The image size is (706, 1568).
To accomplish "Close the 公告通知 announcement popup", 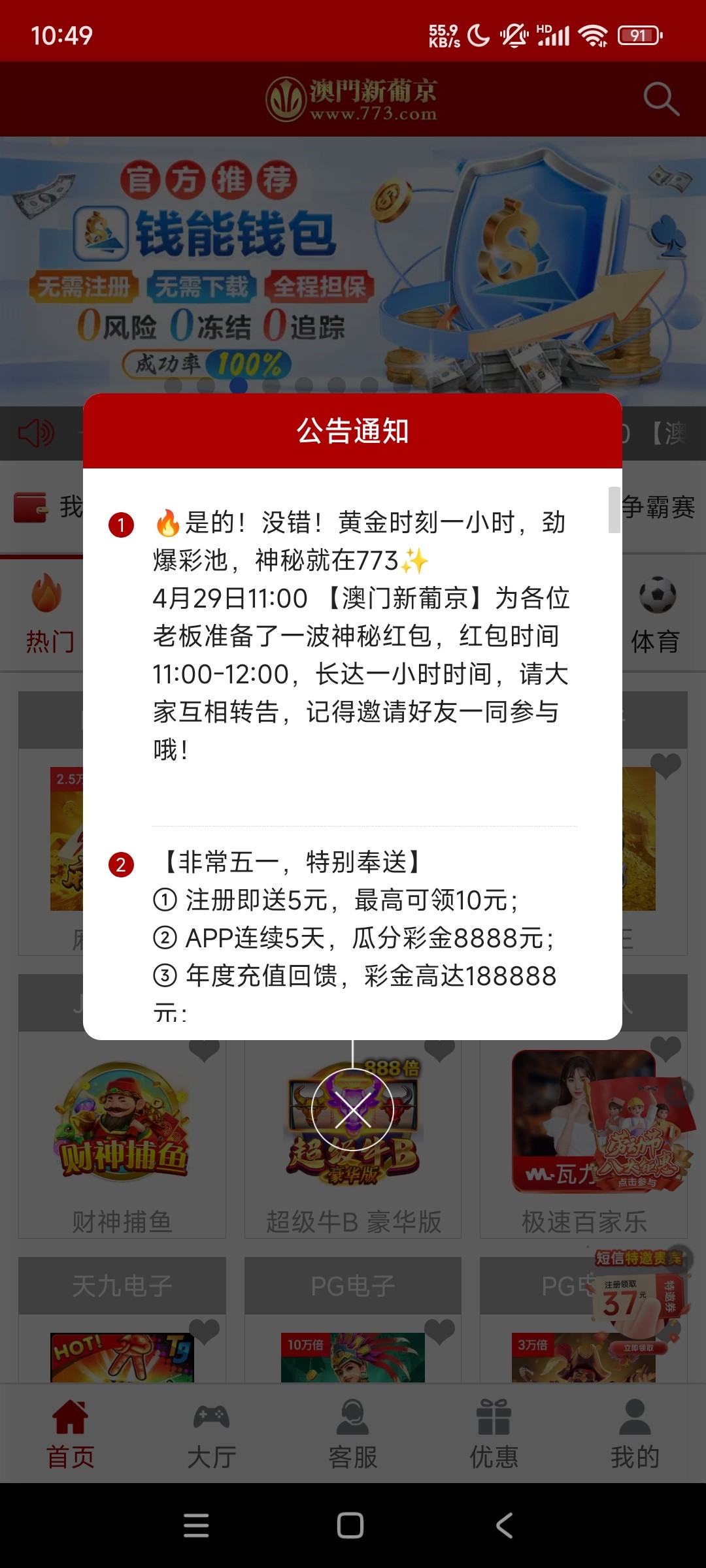I will click(352, 1109).
